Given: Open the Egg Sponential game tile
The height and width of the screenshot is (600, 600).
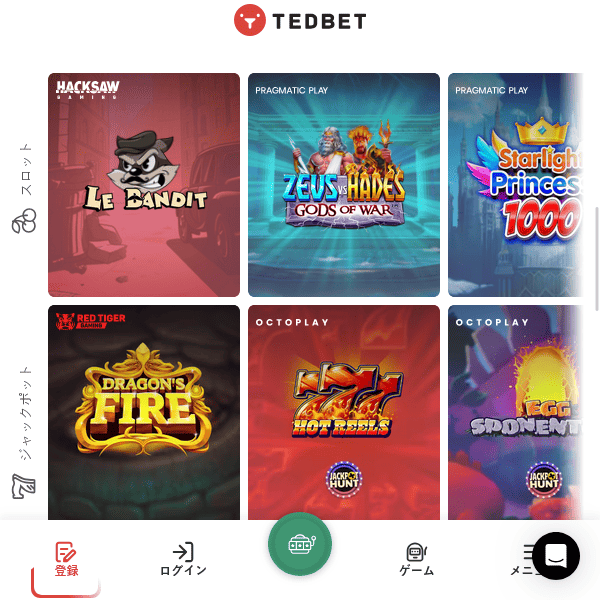Looking at the screenshot, I should tap(516, 412).
